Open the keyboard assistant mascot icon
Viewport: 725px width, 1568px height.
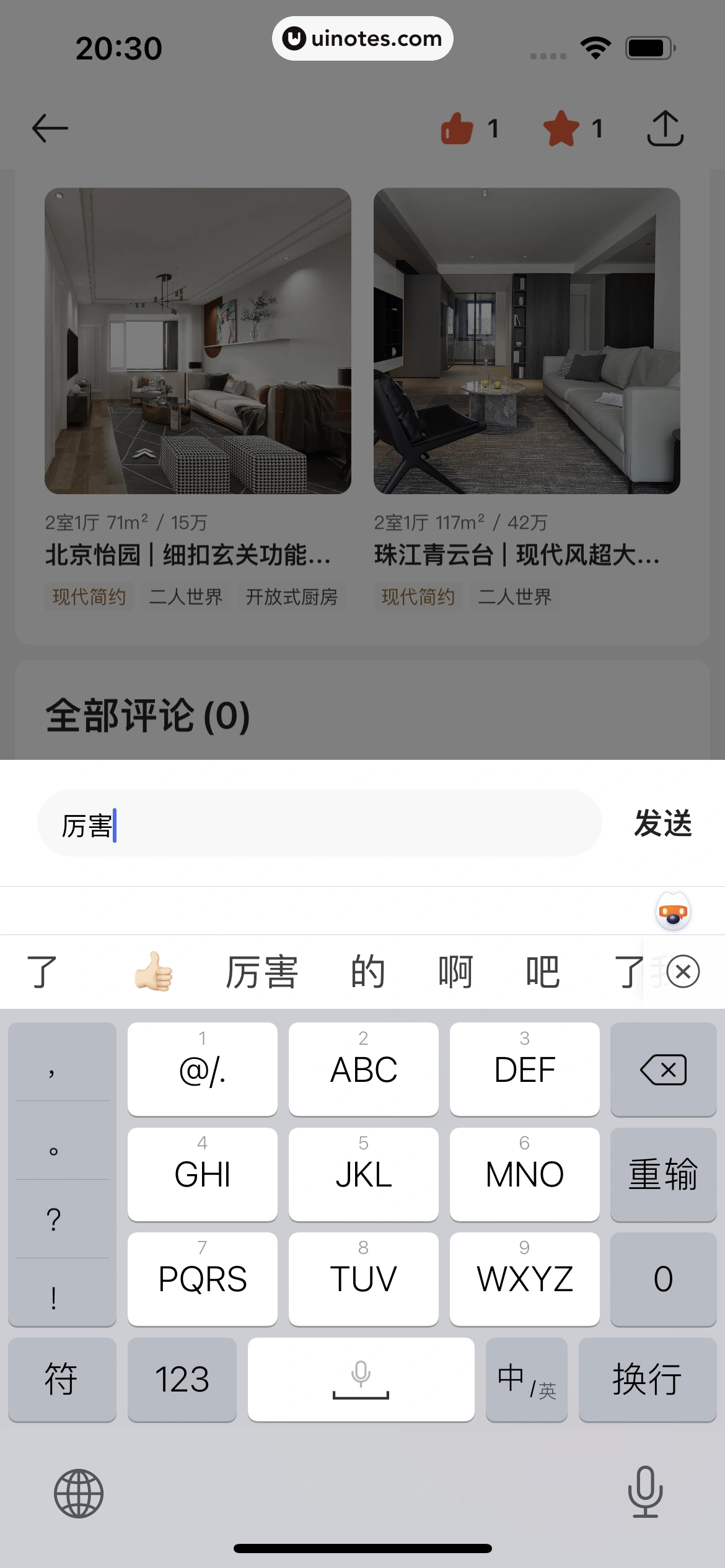[673, 911]
